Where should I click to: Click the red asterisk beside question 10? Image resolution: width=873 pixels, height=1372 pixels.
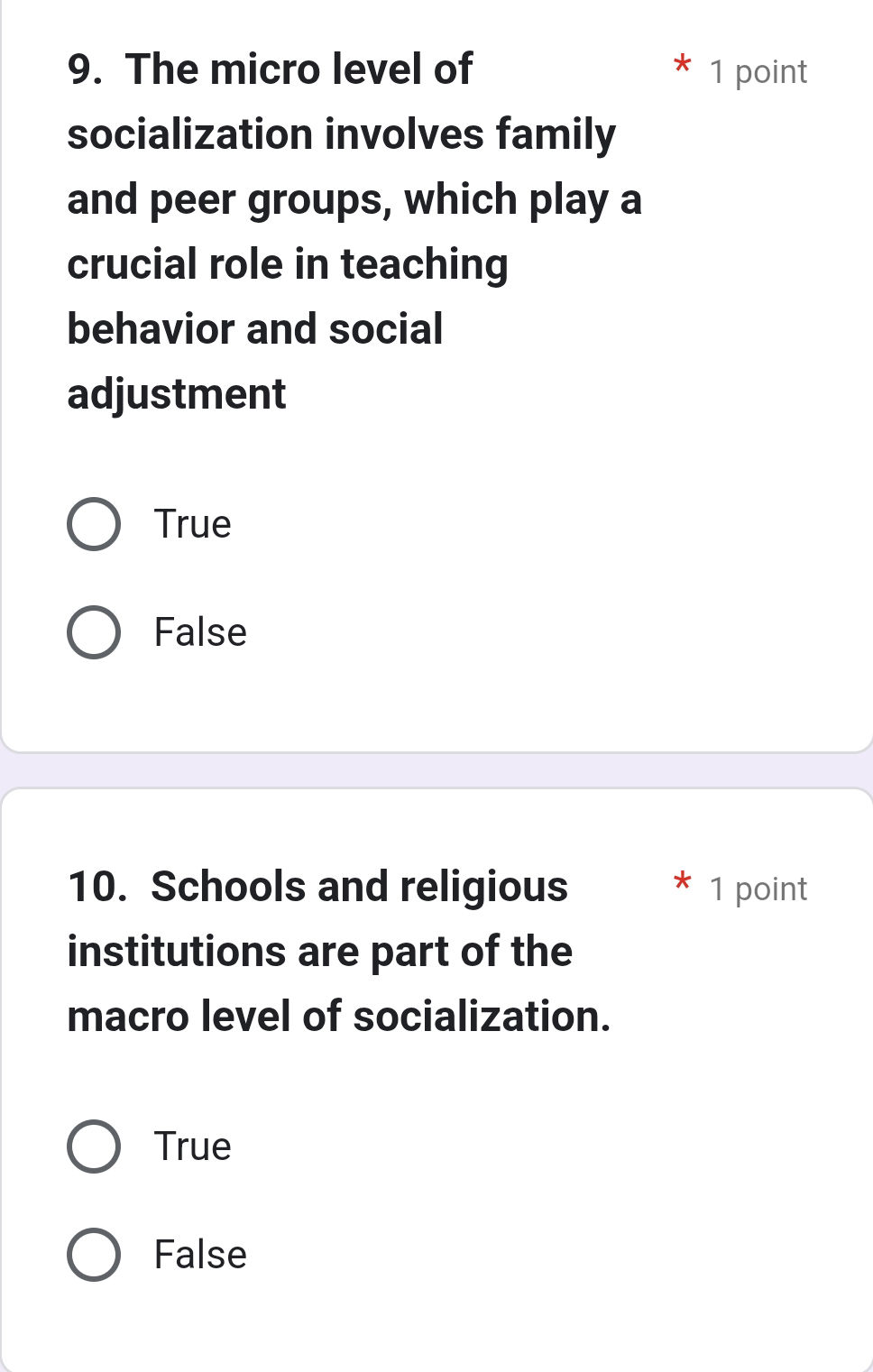[x=683, y=883]
